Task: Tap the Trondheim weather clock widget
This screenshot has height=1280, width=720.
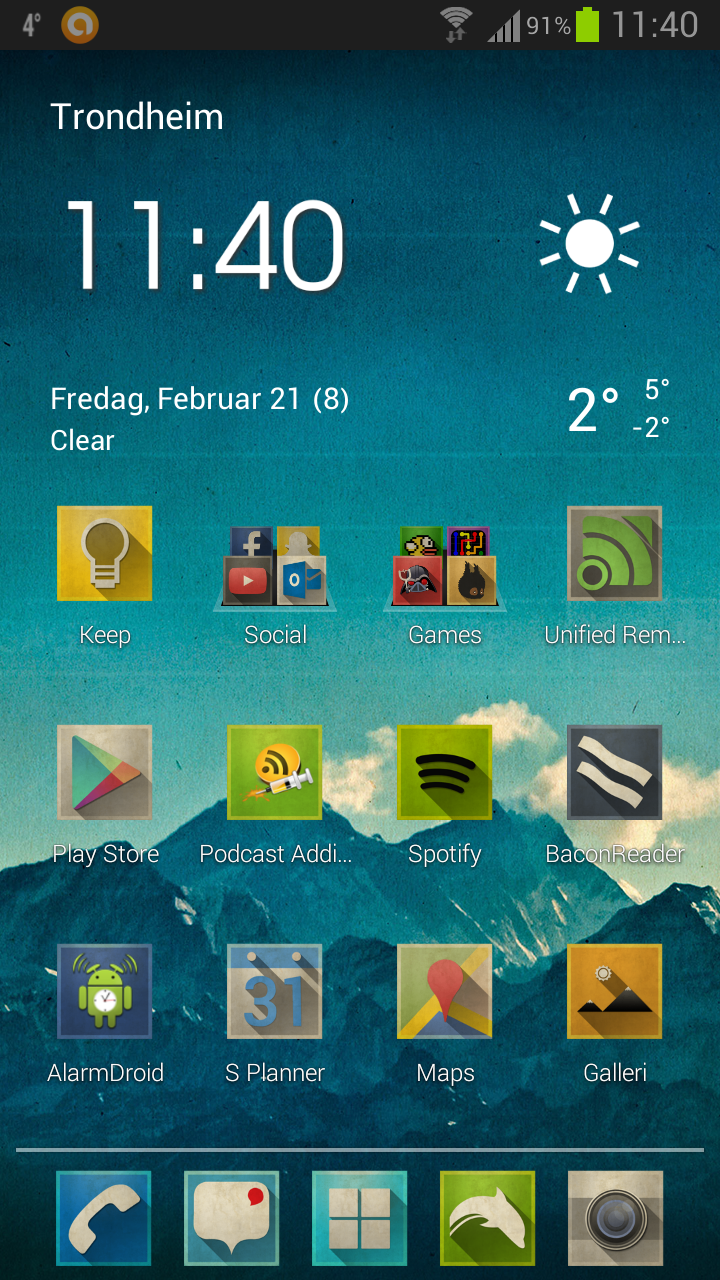Action: [x=360, y=275]
